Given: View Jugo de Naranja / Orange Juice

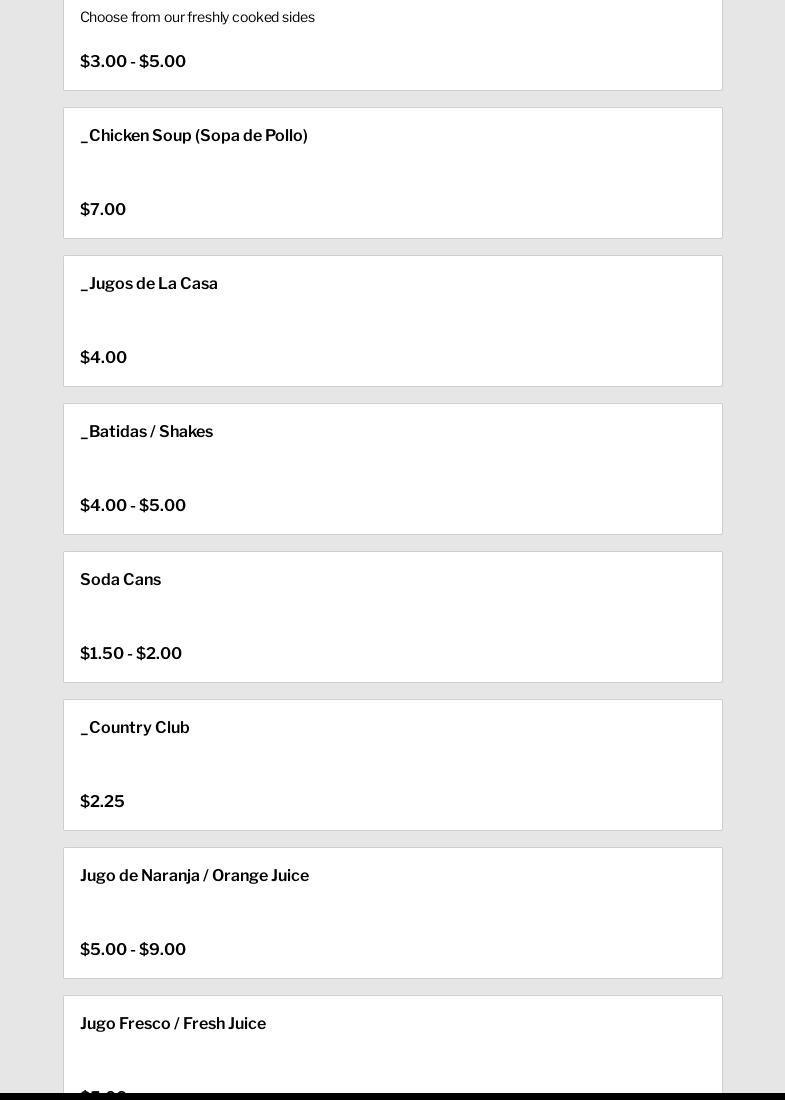Looking at the screenshot, I should point(392,913).
